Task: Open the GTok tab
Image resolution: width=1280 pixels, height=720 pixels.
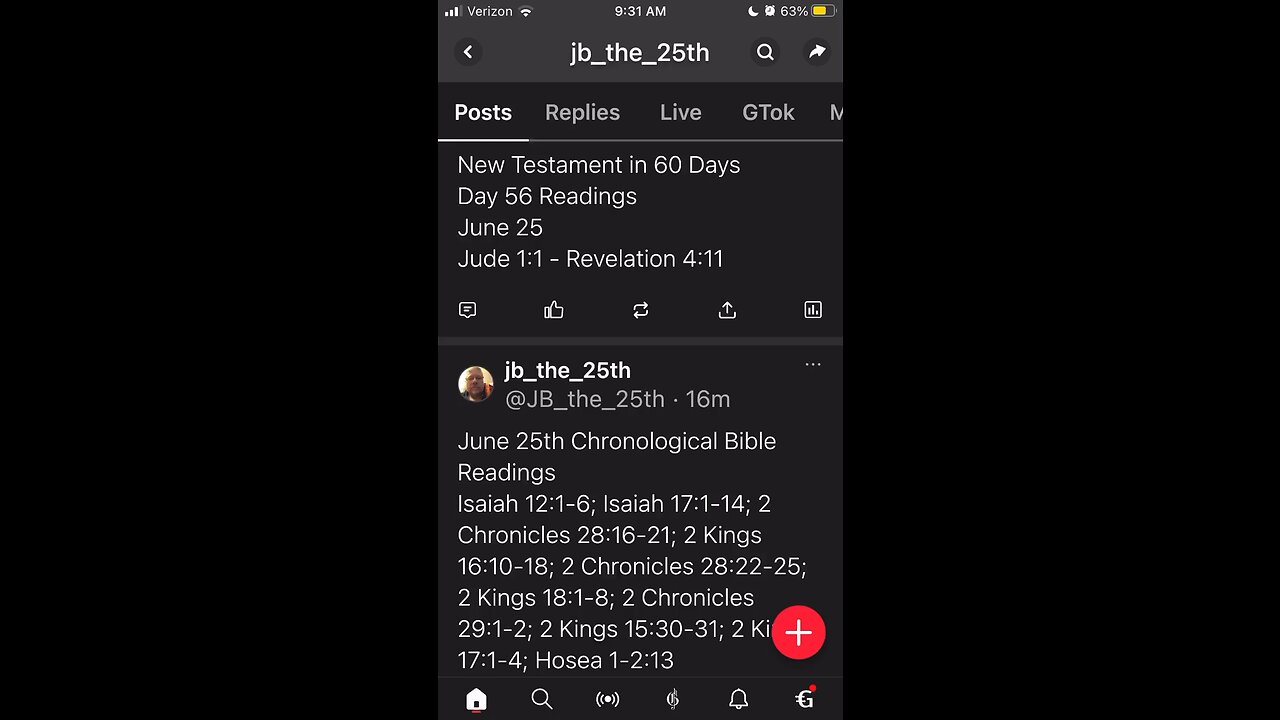Action: tap(768, 112)
